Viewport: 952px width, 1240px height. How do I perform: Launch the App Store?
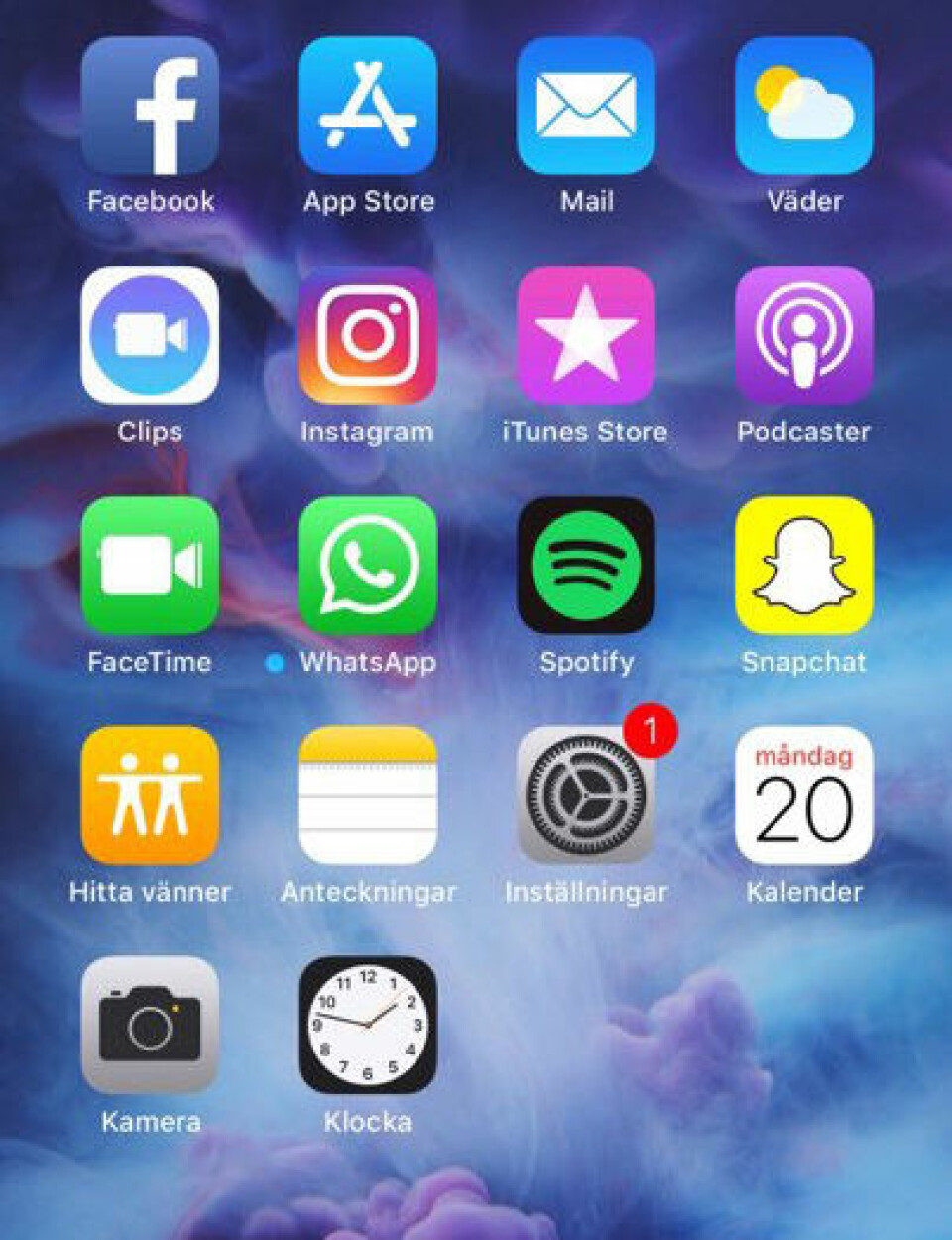(368, 106)
